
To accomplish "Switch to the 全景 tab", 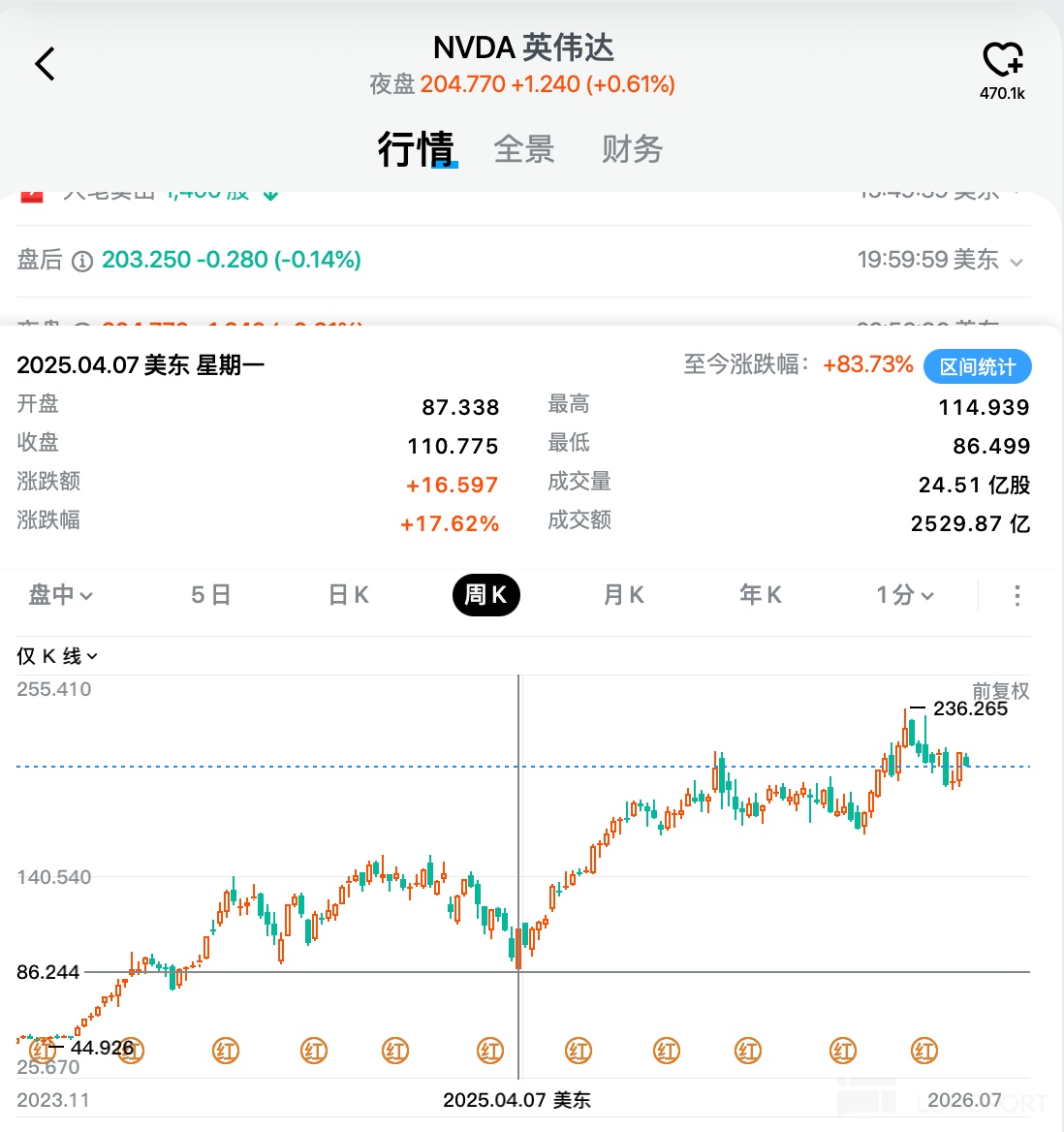I will click(524, 149).
